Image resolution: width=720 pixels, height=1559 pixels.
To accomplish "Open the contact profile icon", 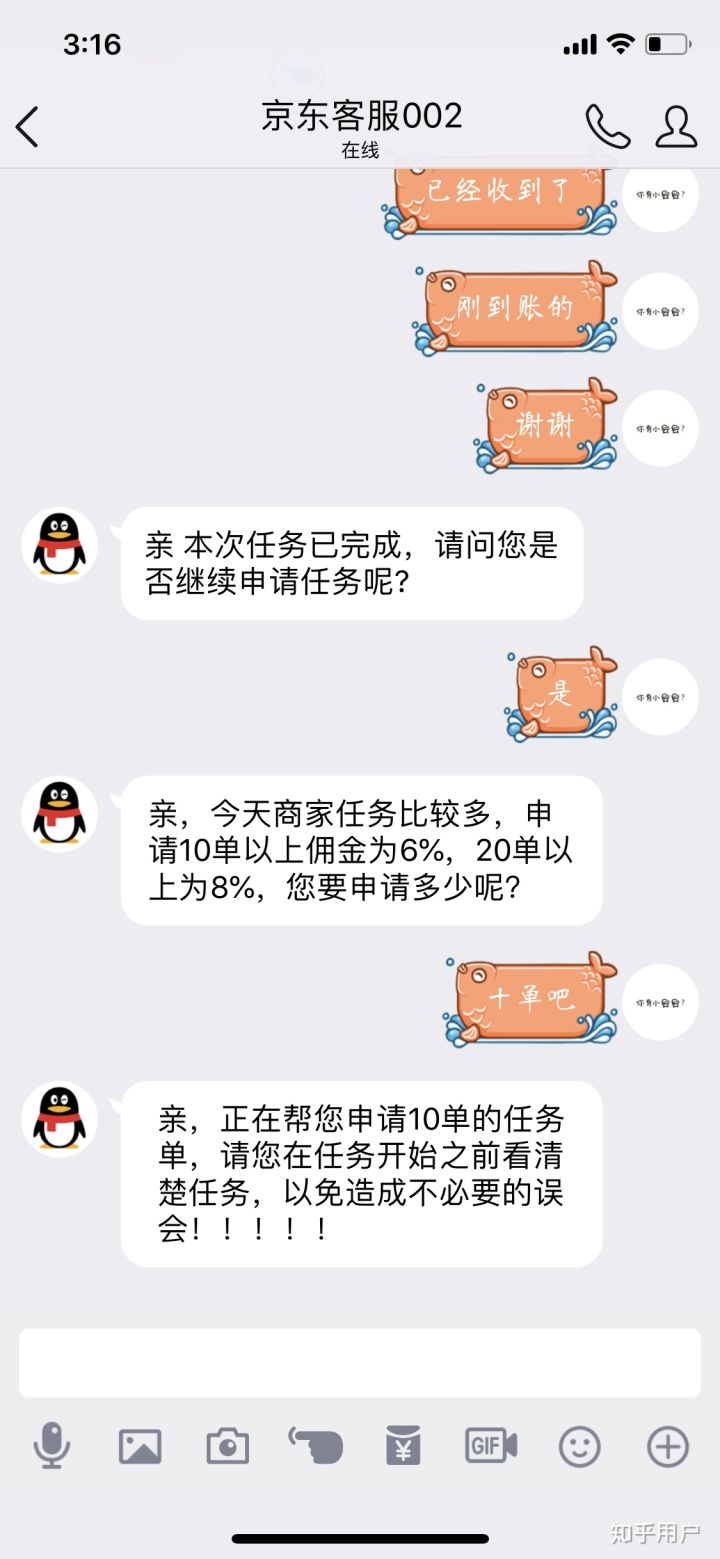I will (x=676, y=127).
